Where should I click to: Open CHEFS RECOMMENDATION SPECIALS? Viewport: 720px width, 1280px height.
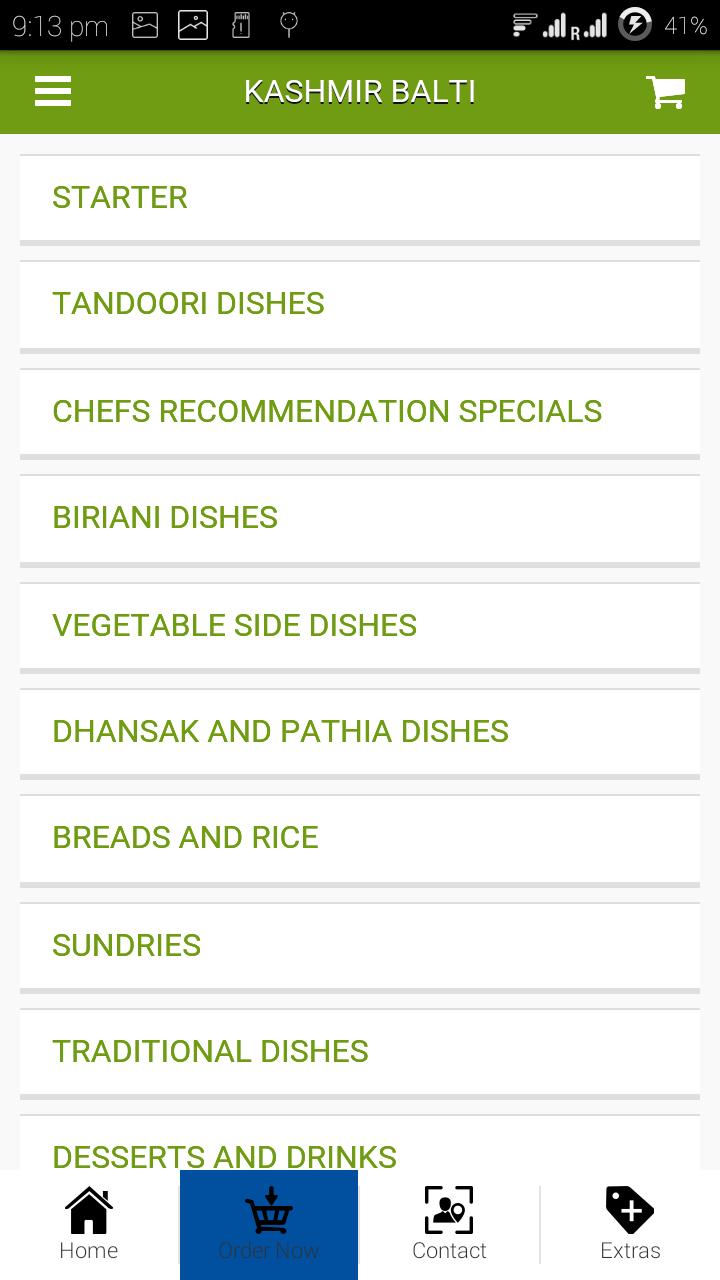[360, 411]
